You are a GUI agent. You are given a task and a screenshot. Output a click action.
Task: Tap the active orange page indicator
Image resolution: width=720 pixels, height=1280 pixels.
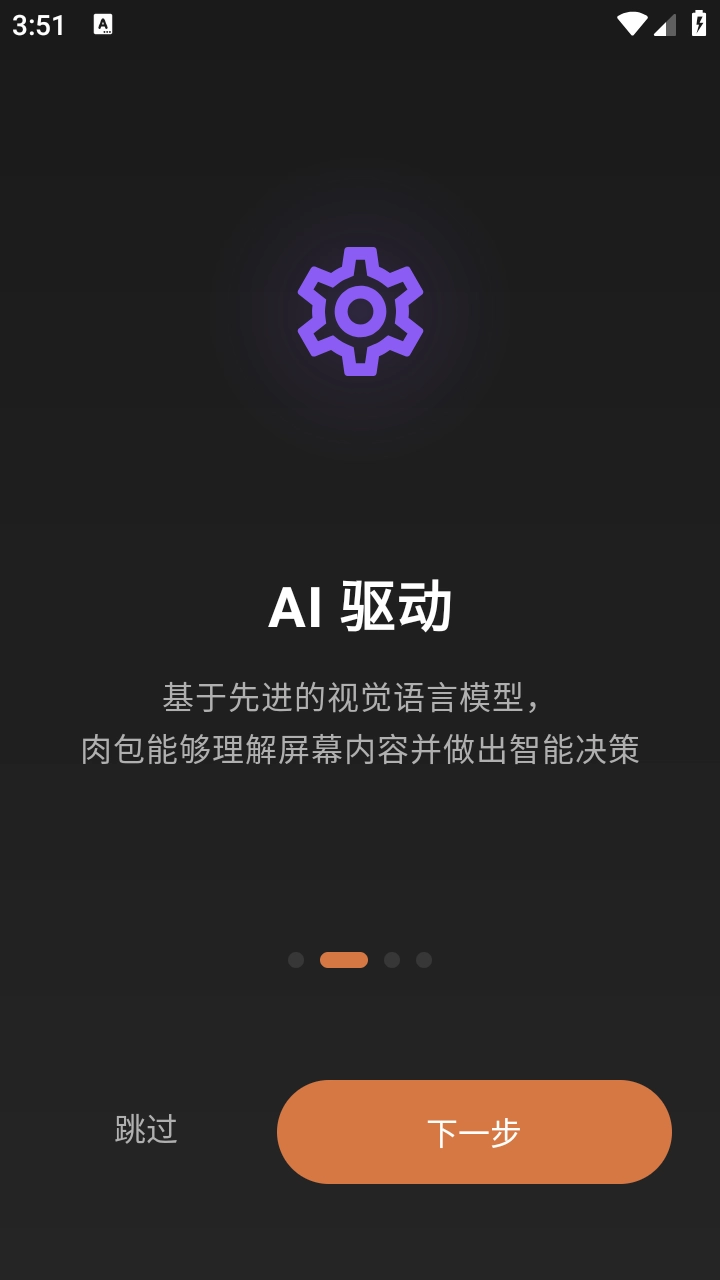[344, 960]
